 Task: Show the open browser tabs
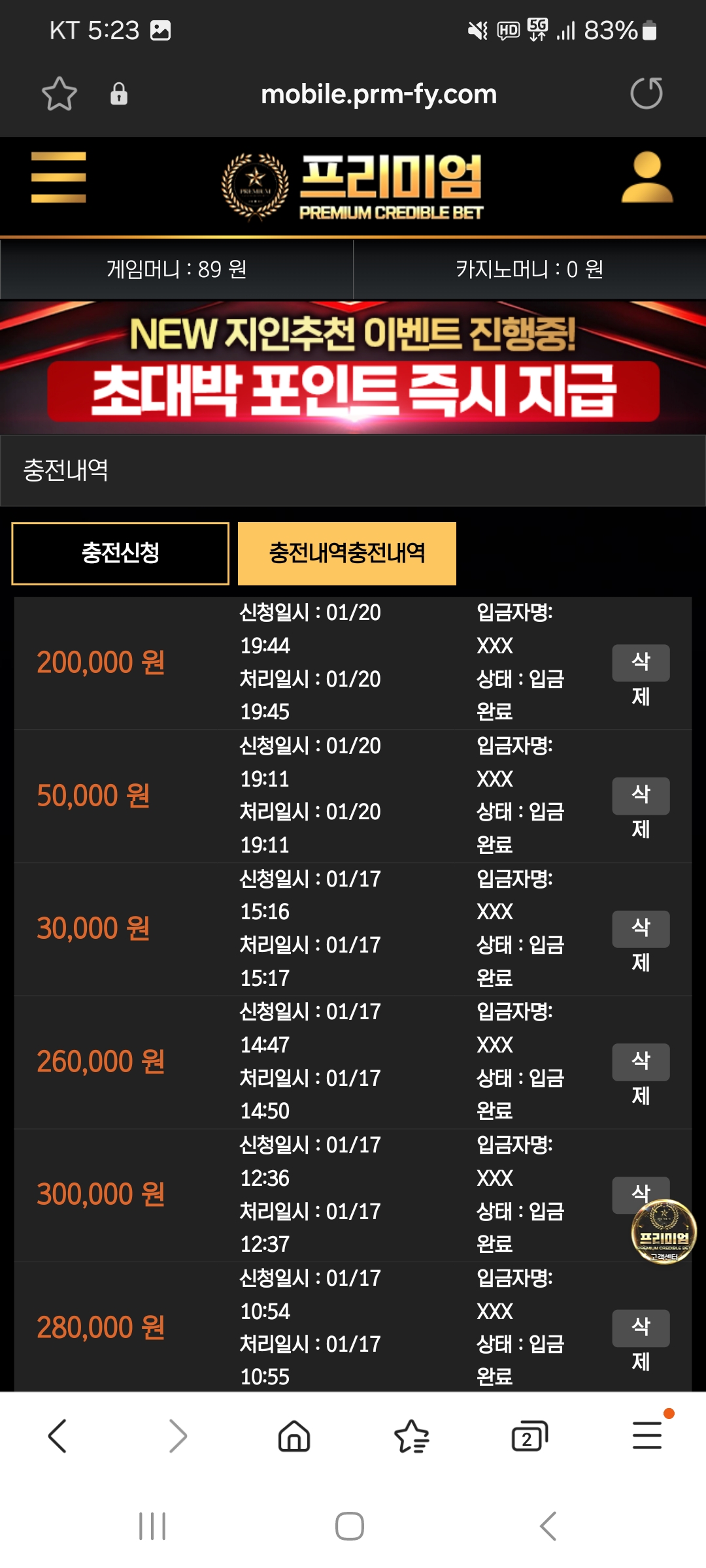point(529,1435)
